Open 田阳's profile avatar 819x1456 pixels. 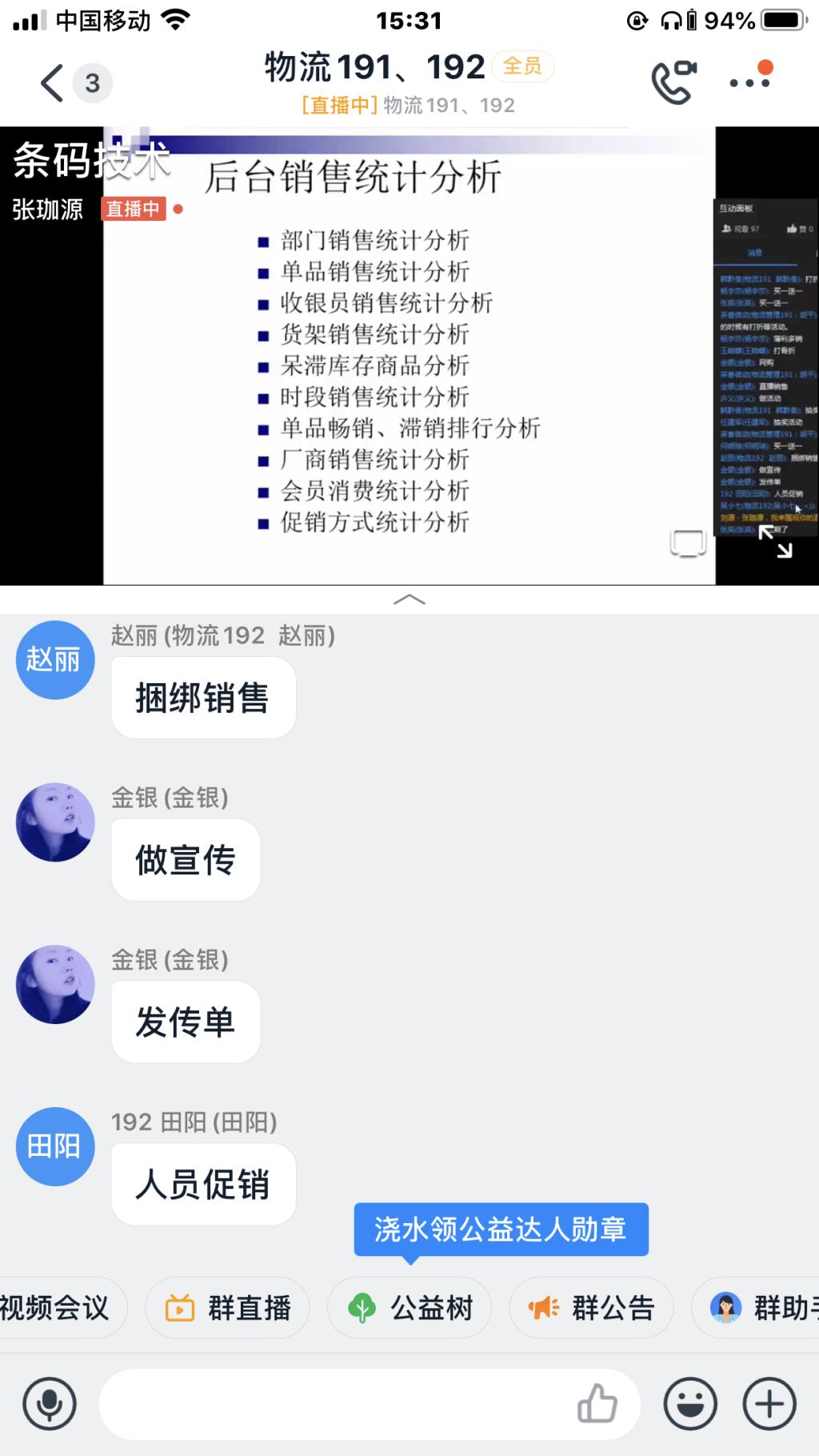pos(55,1146)
